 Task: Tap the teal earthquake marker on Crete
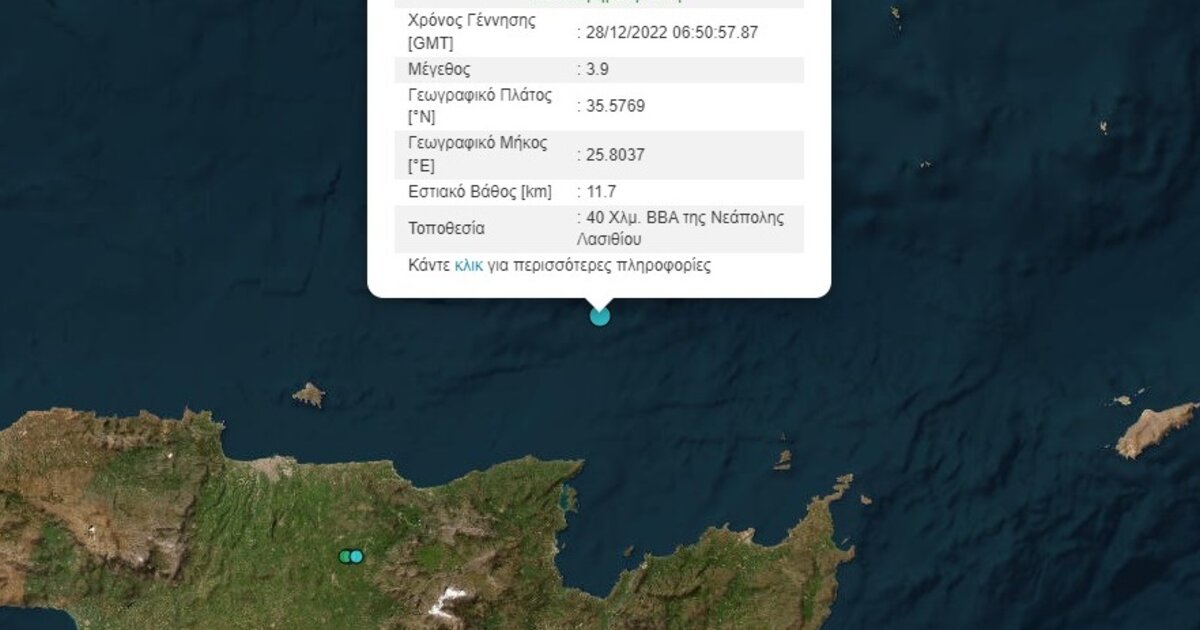point(355,556)
